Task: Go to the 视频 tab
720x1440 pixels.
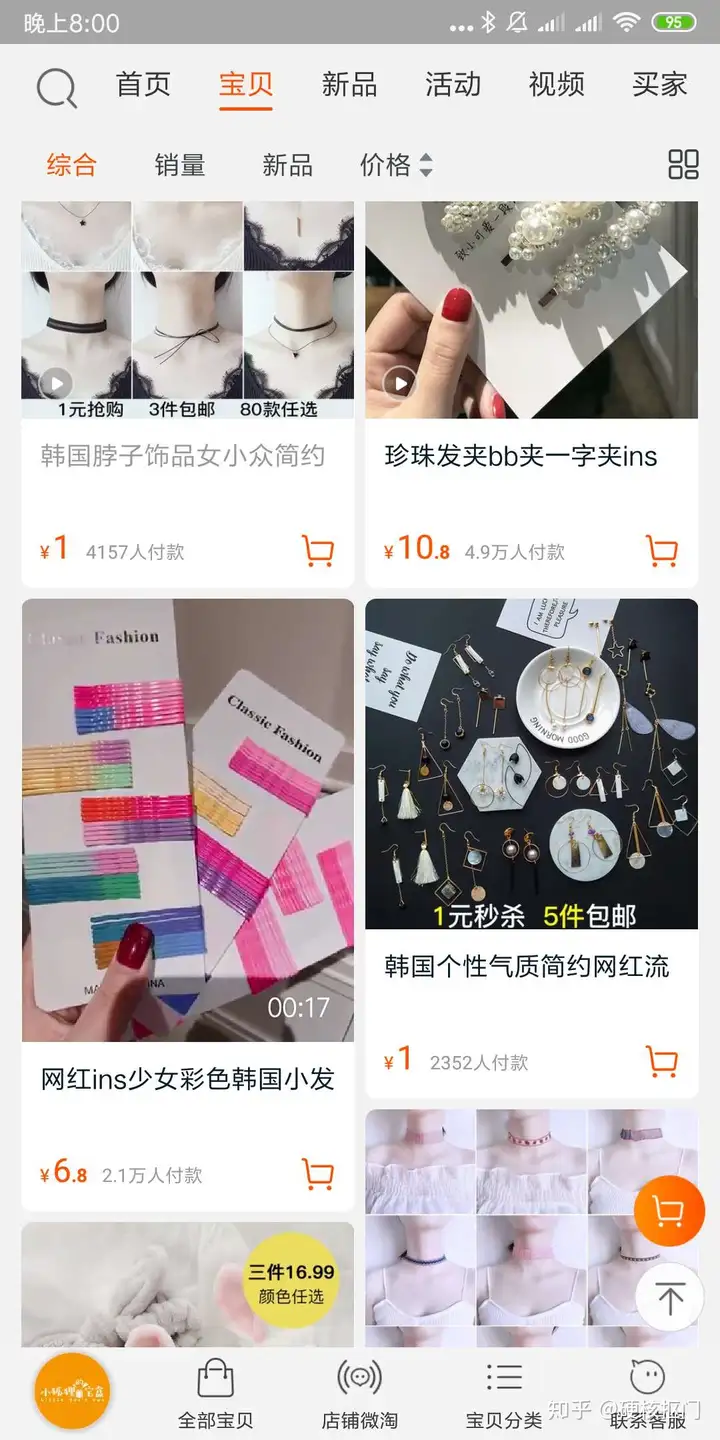Action: (x=556, y=85)
